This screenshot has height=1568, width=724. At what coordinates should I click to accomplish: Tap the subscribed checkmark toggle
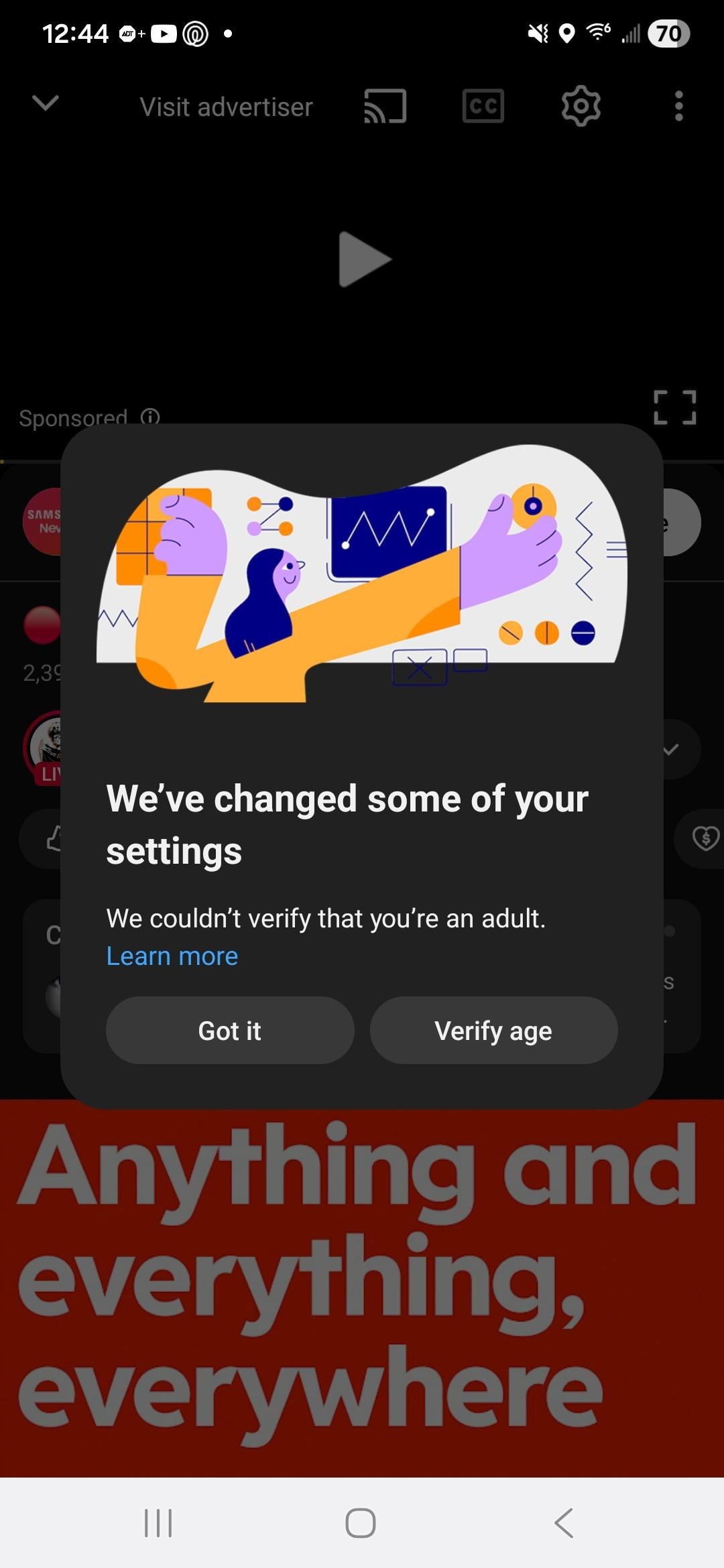coord(672,748)
